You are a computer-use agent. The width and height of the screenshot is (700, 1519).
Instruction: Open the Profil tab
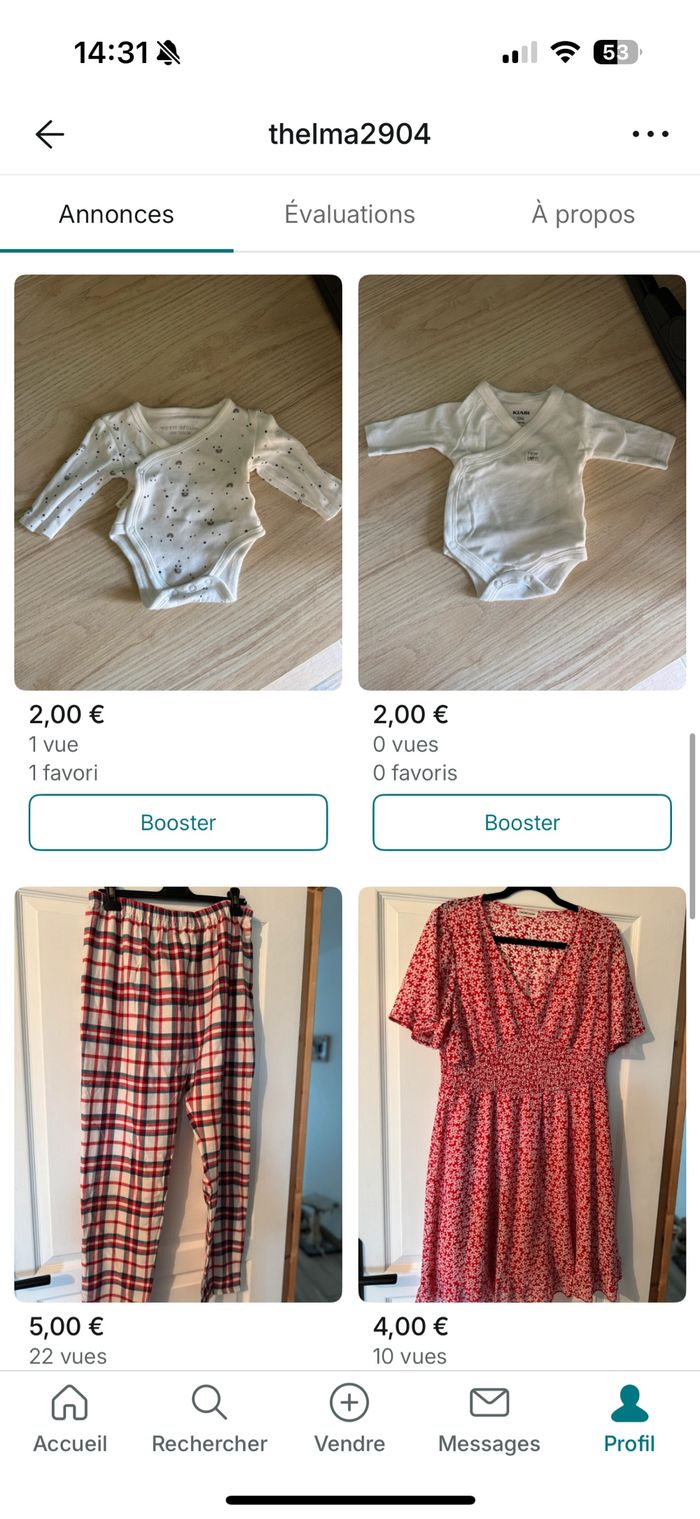tap(629, 1418)
